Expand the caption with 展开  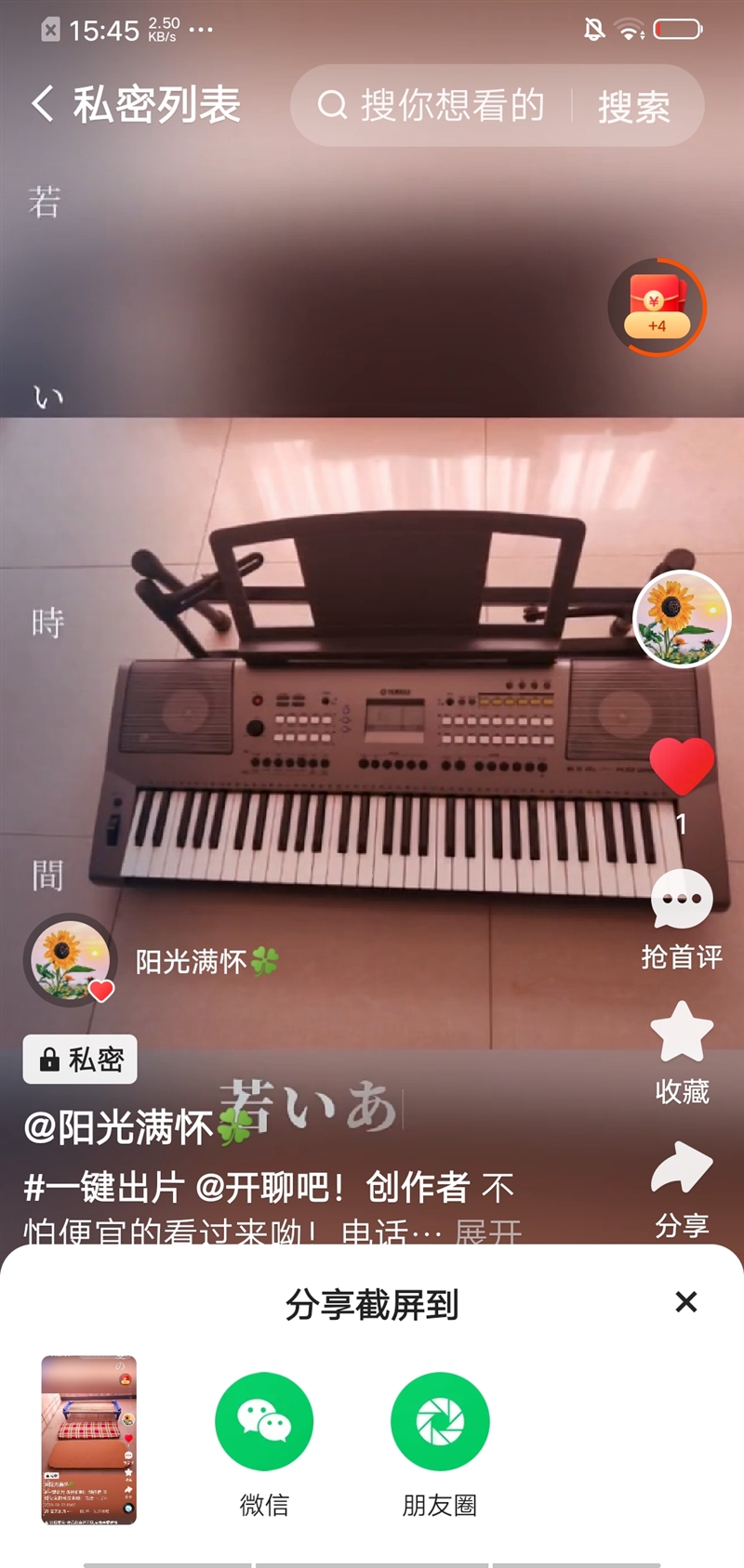pos(488,1232)
